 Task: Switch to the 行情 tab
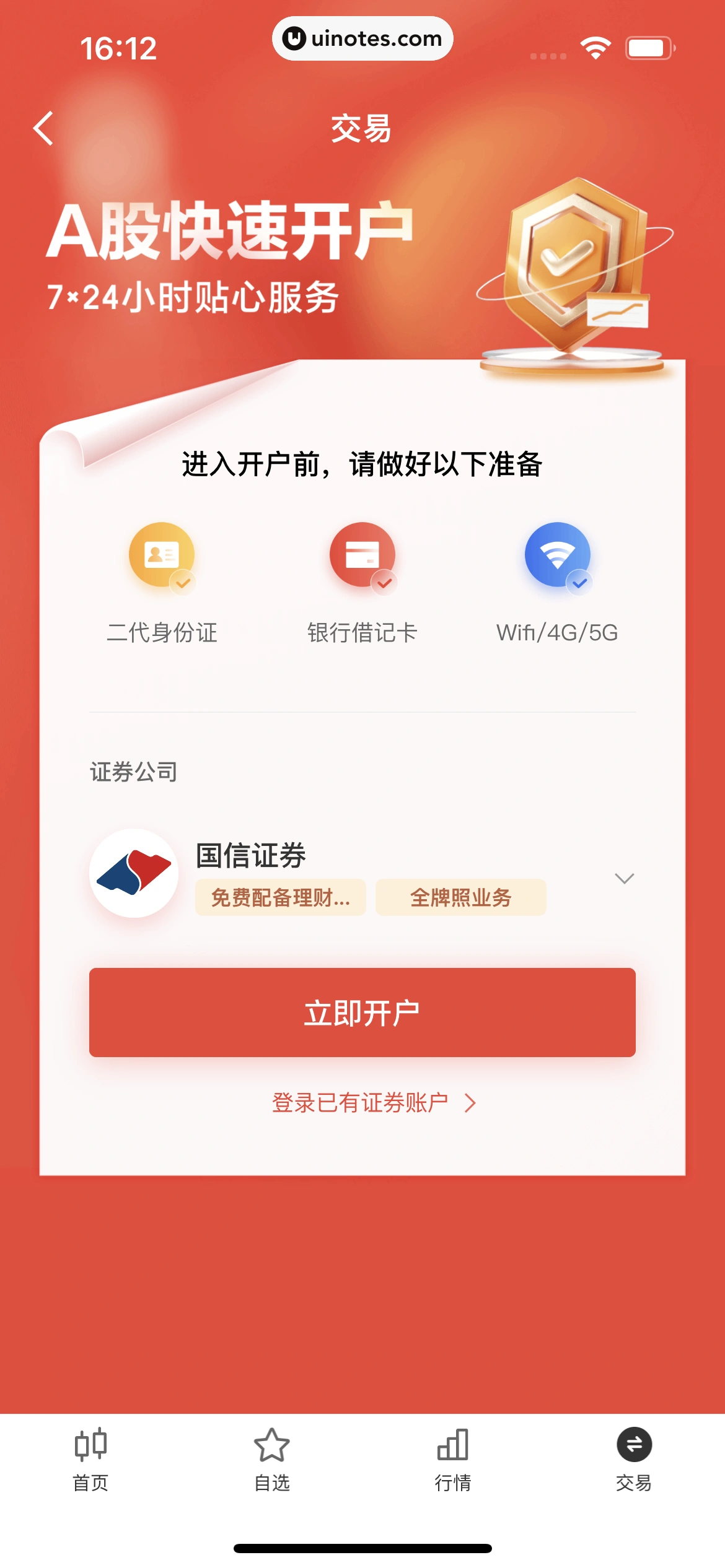tap(452, 1459)
